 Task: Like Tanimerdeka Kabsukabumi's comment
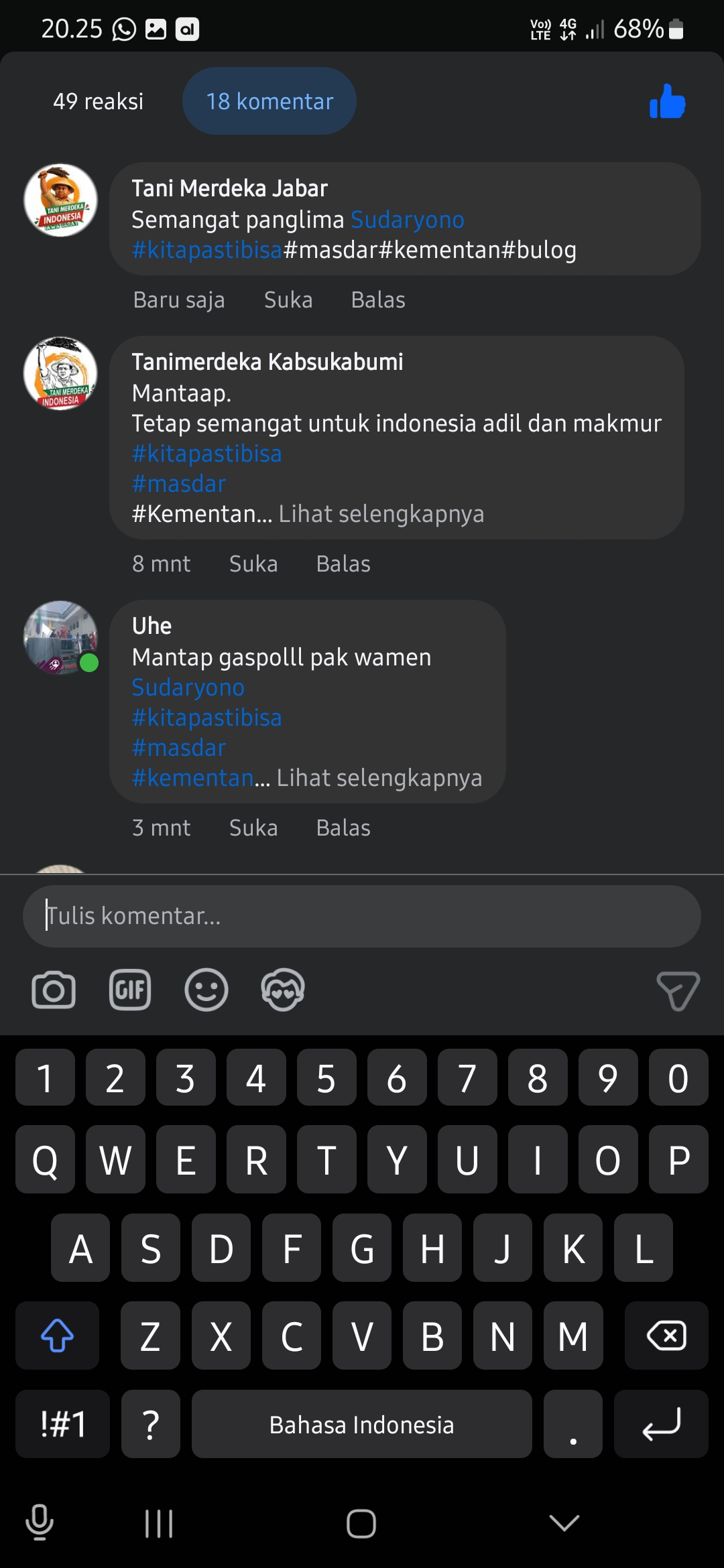(253, 564)
